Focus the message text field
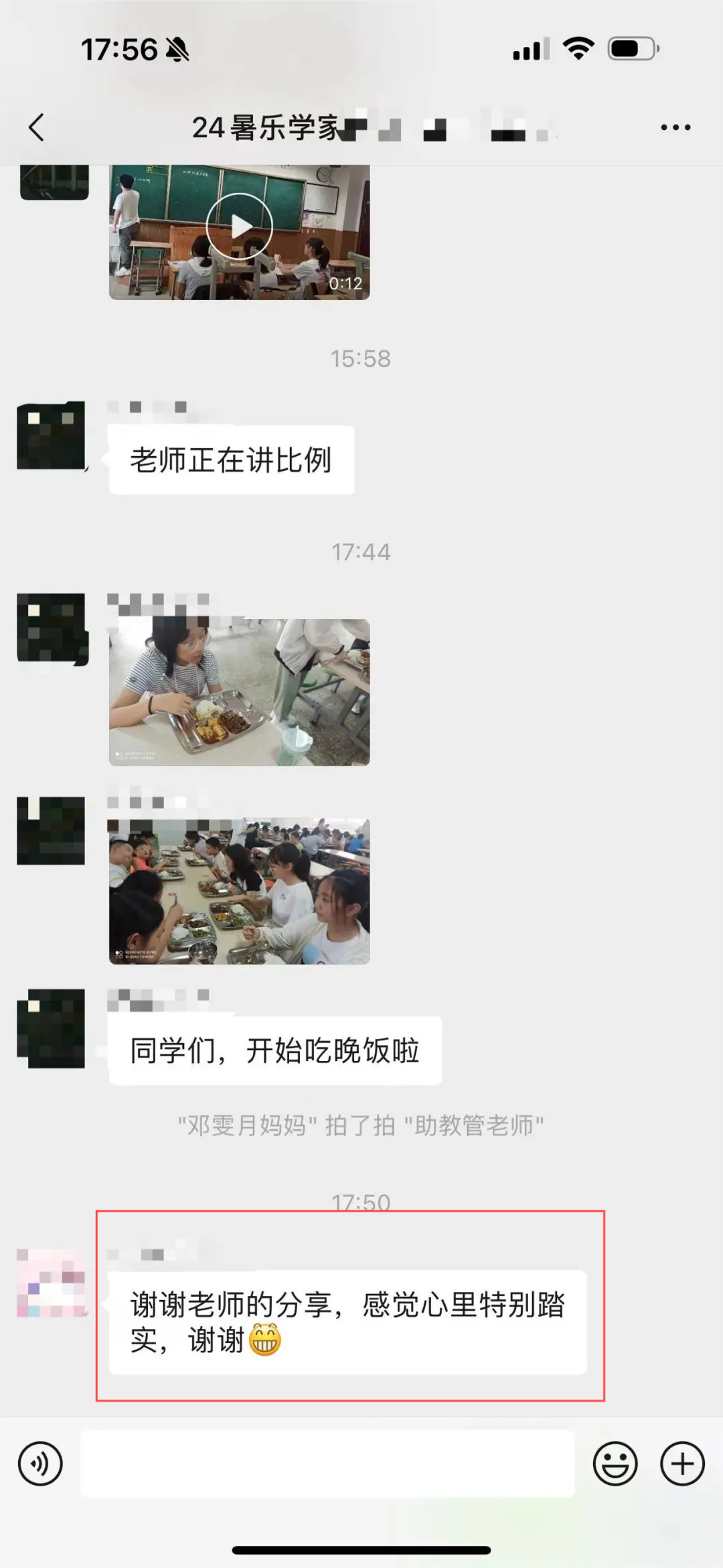The height and width of the screenshot is (1568, 723). point(327,1464)
